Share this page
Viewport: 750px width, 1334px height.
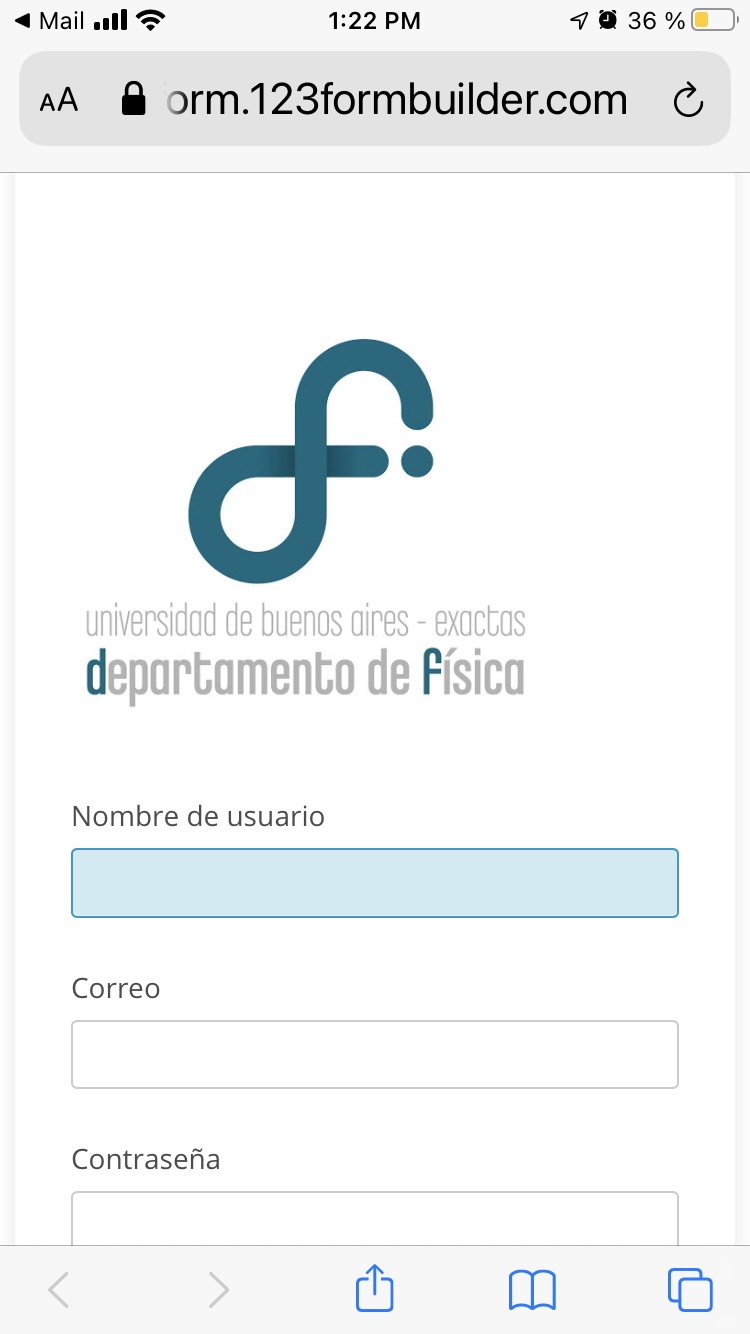(375, 1288)
